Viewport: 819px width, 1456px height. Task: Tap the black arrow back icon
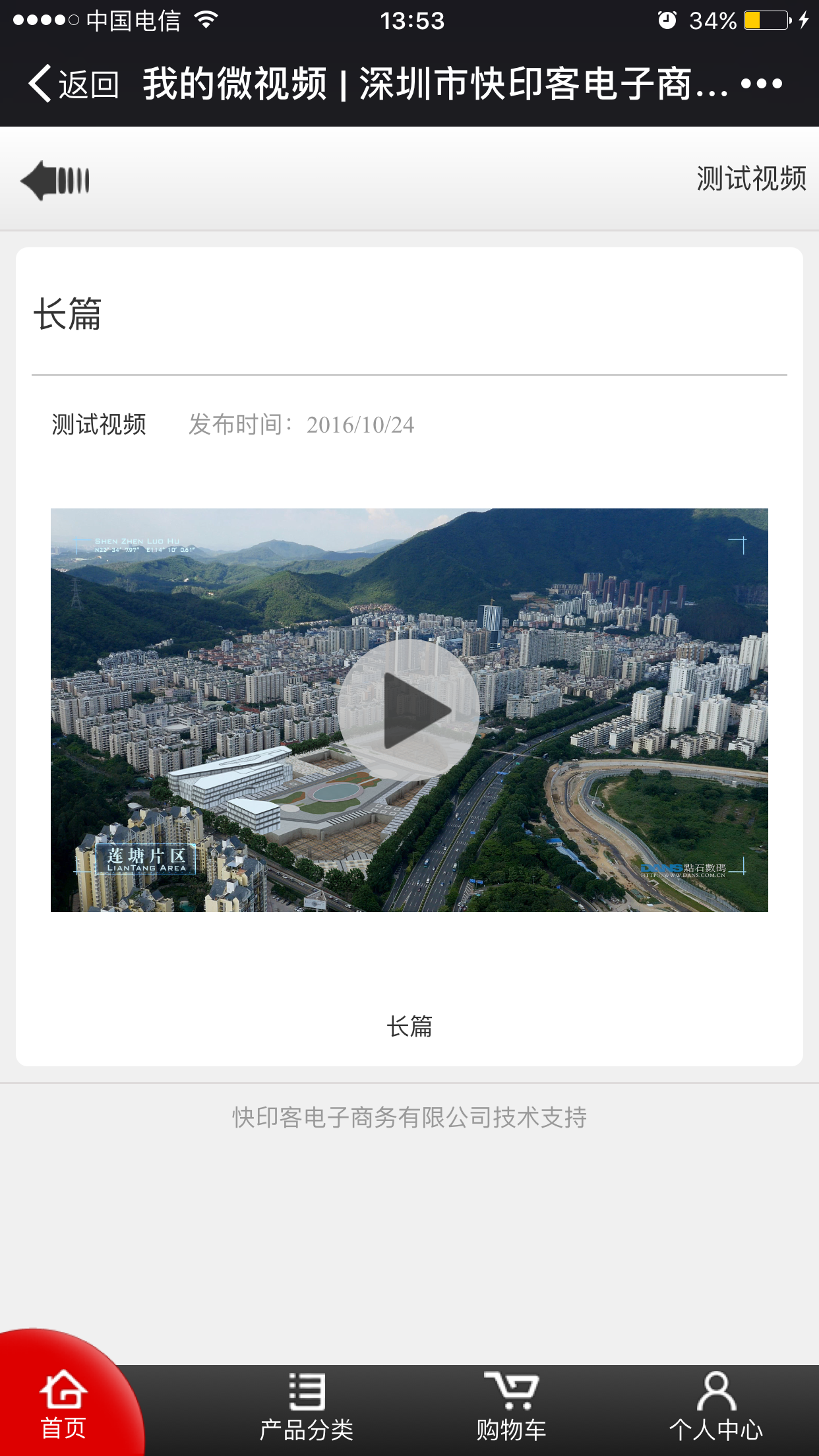point(55,180)
